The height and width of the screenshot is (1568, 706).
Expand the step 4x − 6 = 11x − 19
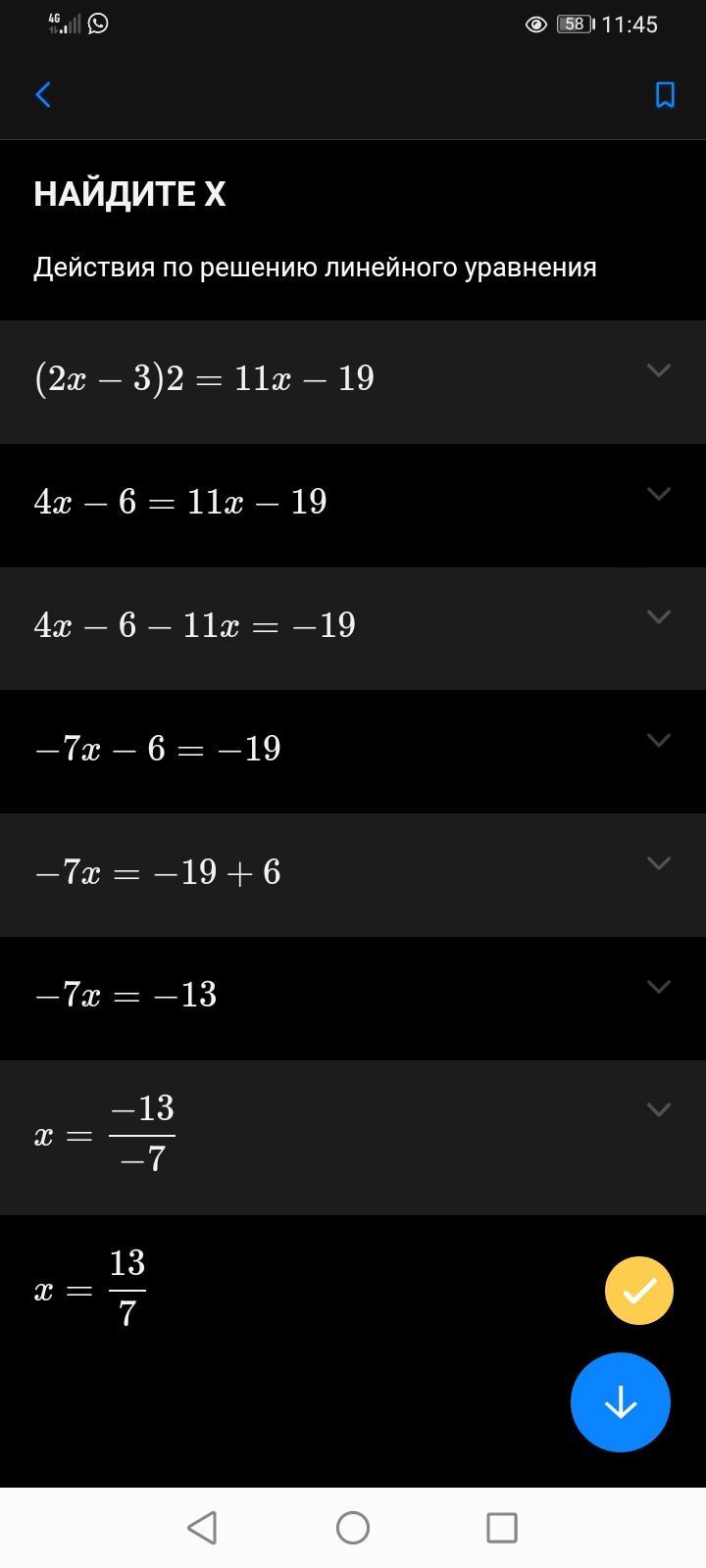tap(658, 494)
